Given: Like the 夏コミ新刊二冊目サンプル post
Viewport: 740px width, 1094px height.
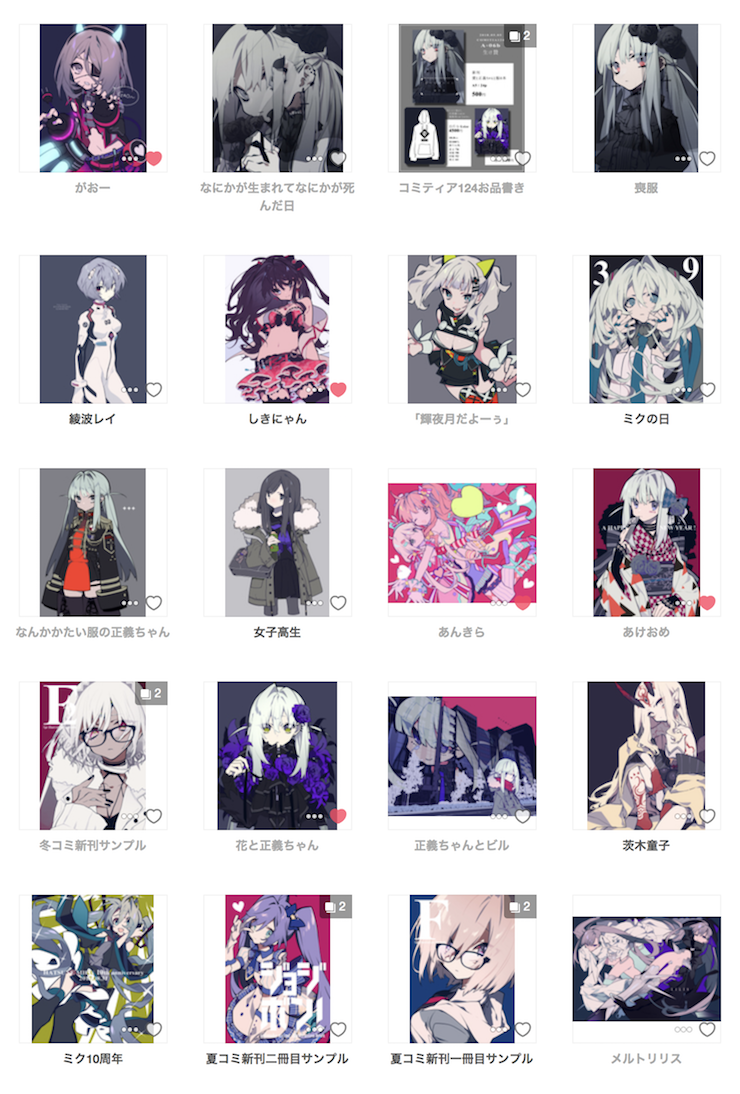Looking at the screenshot, I should click(338, 1029).
